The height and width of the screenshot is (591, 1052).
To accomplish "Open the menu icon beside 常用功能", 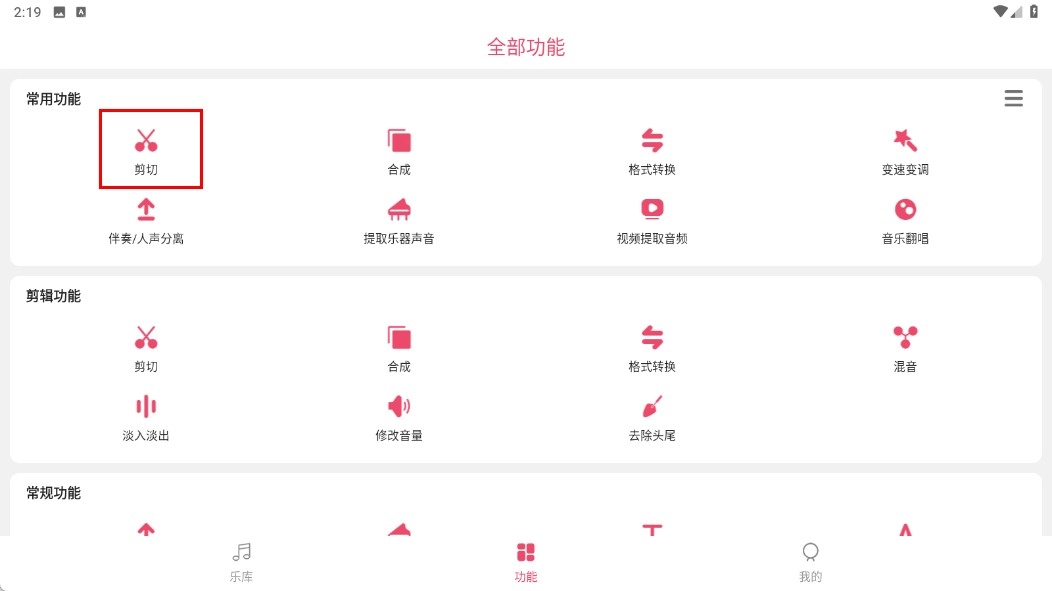I will pyautogui.click(x=1013, y=99).
